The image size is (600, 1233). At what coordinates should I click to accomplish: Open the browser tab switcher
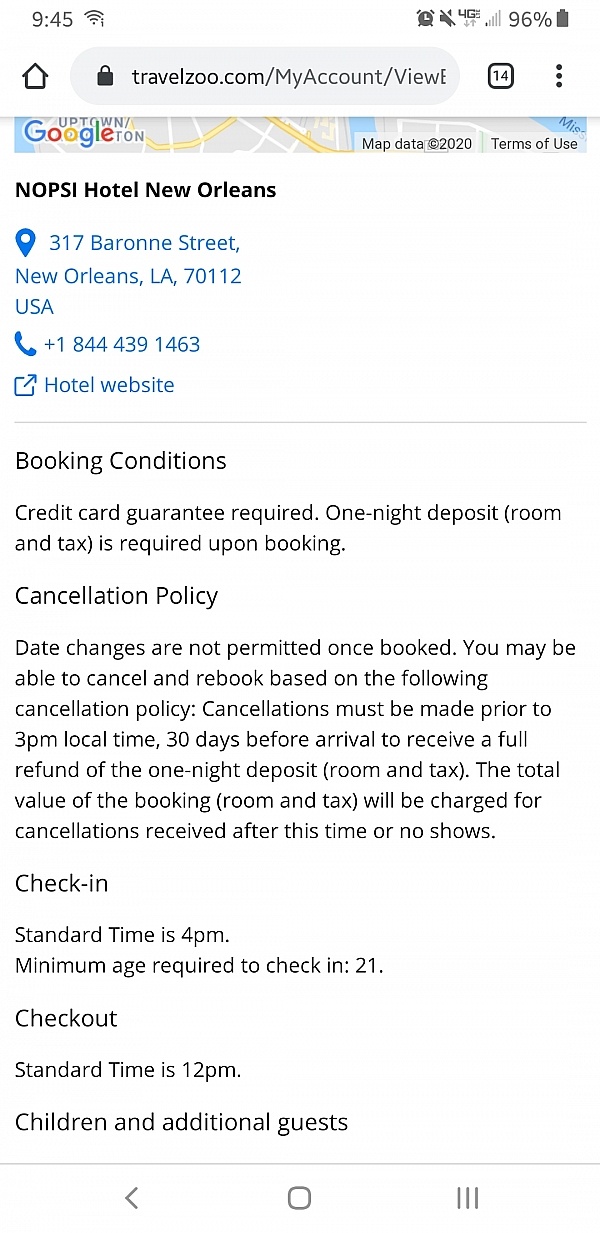[500, 76]
